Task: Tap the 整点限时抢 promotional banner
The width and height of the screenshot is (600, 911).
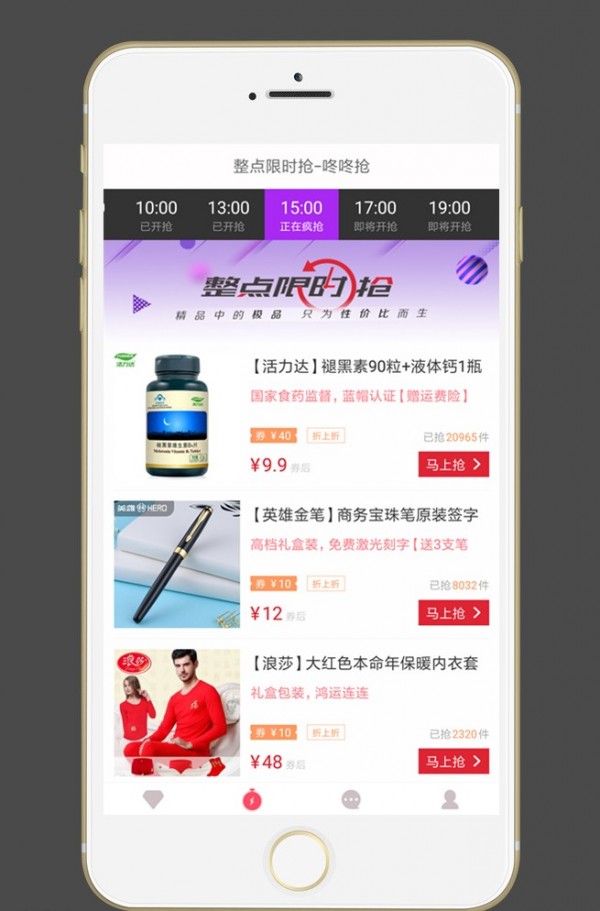Action: tap(301, 287)
